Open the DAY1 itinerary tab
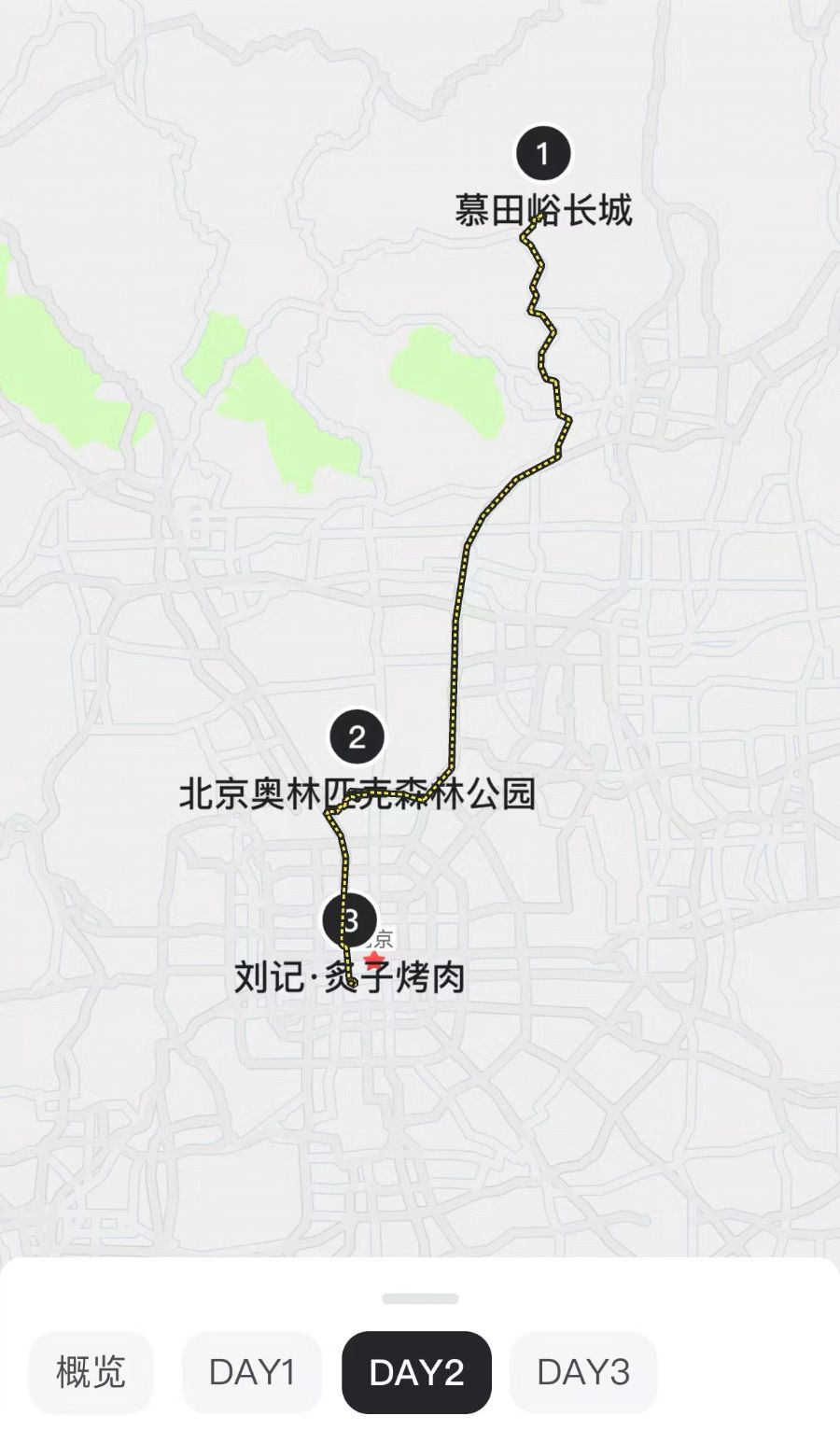 (x=252, y=1370)
